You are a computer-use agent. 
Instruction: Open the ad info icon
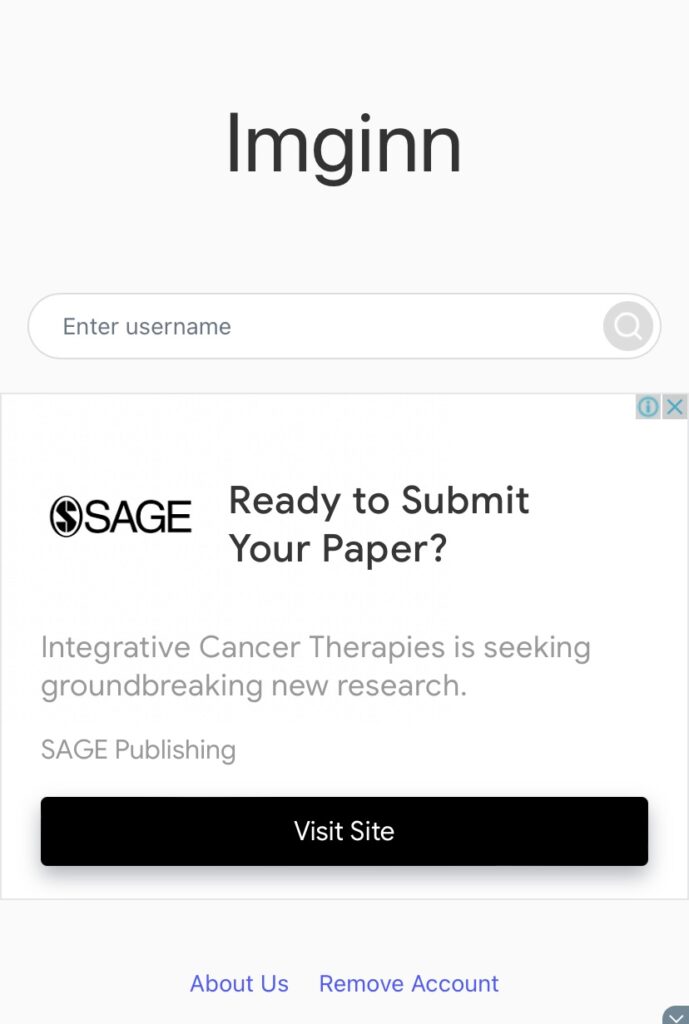click(648, 407)
